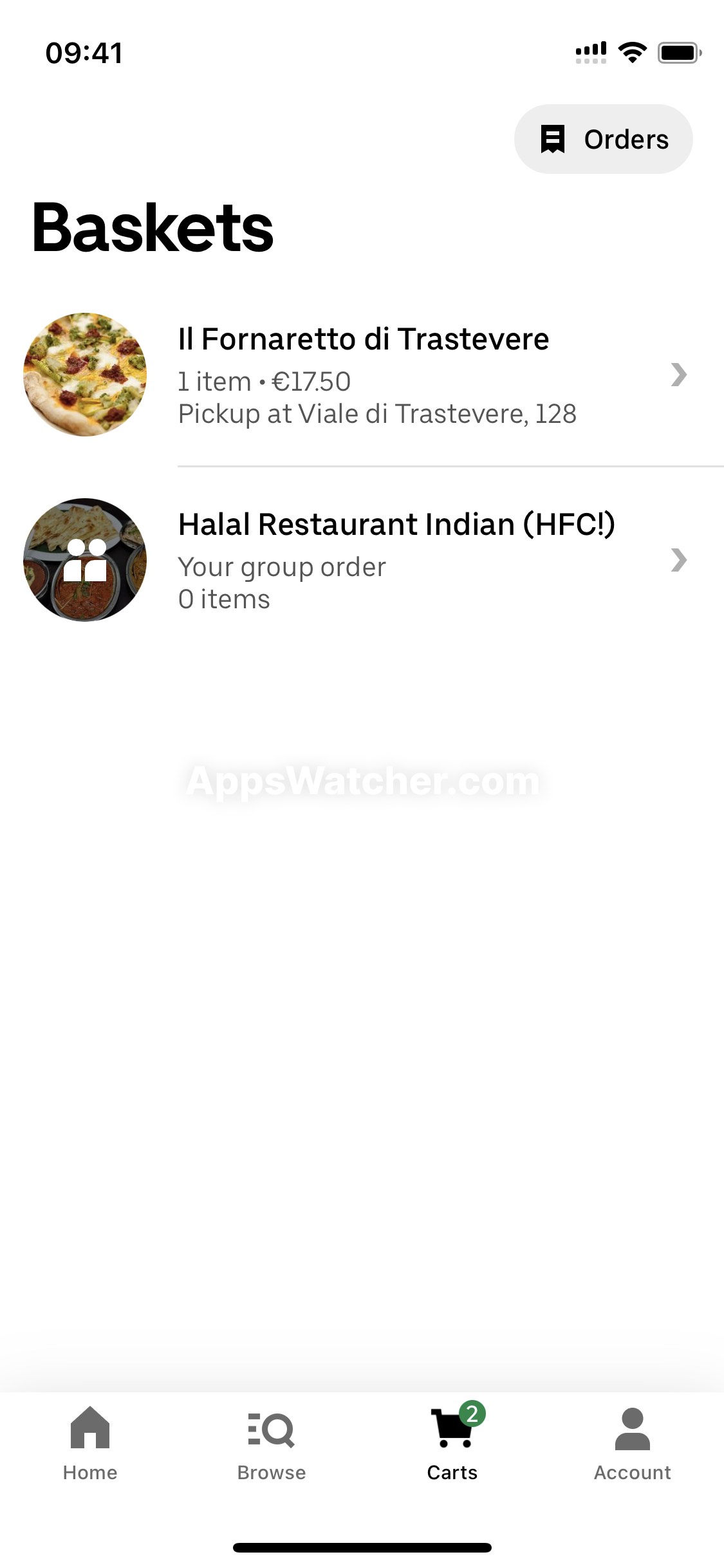Viewport: 724px width, 1568px height.
Task: Open Il Fornaretto di Trastevere basket
Action: coord(363,375)
